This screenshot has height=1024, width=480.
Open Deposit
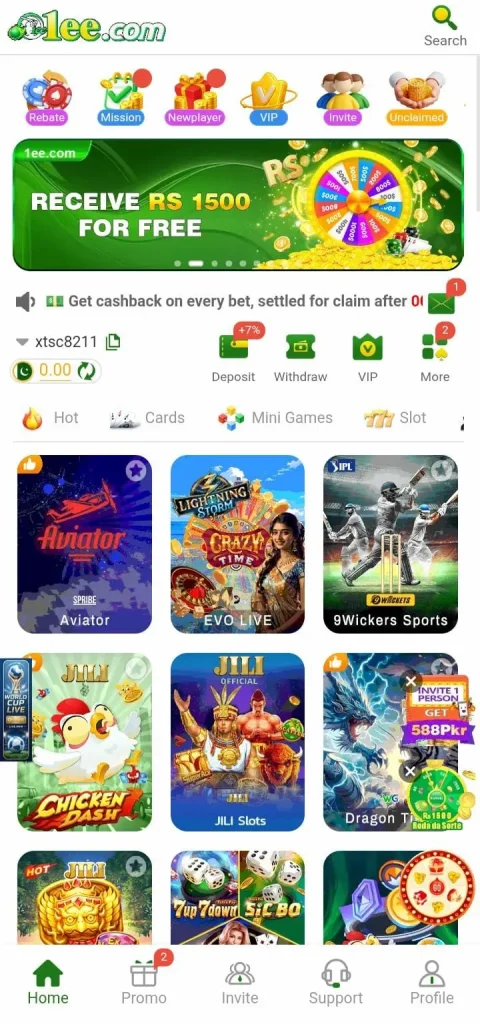point(233,356)
